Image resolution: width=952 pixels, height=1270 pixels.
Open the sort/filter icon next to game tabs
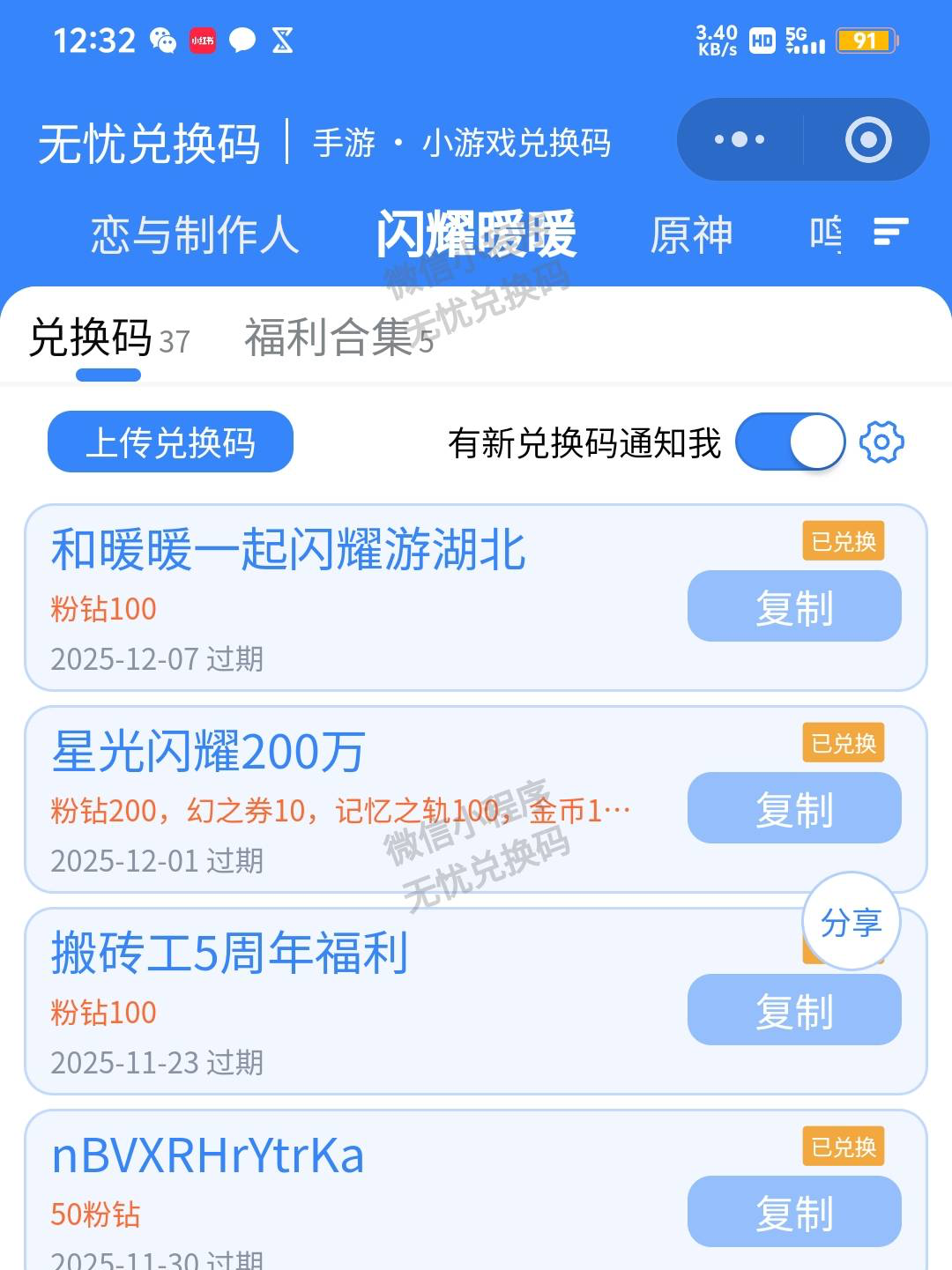pos(890,232)
